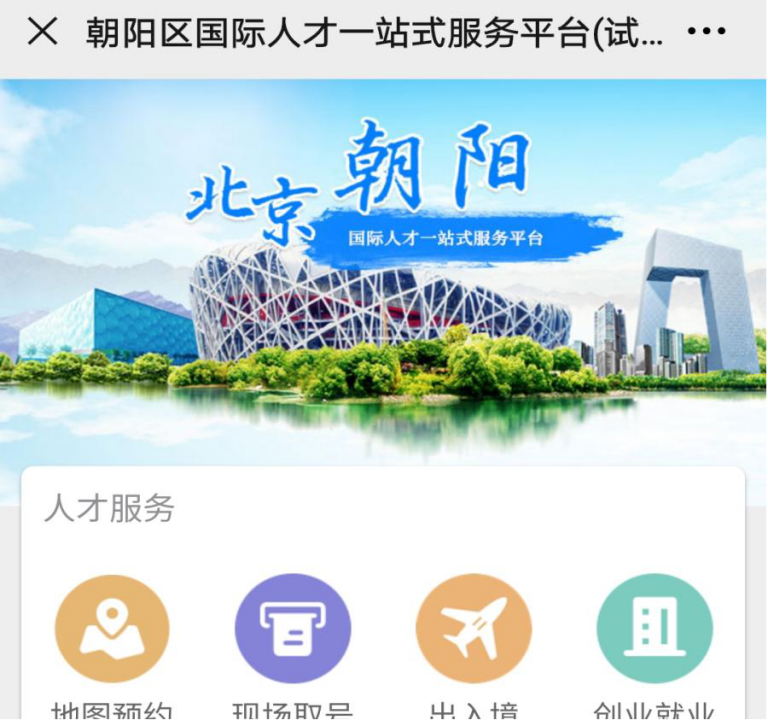This screenshot has width=768, height=720.
Task: Close the 朝阳区国际人才 web page
Action: [42, 32]
